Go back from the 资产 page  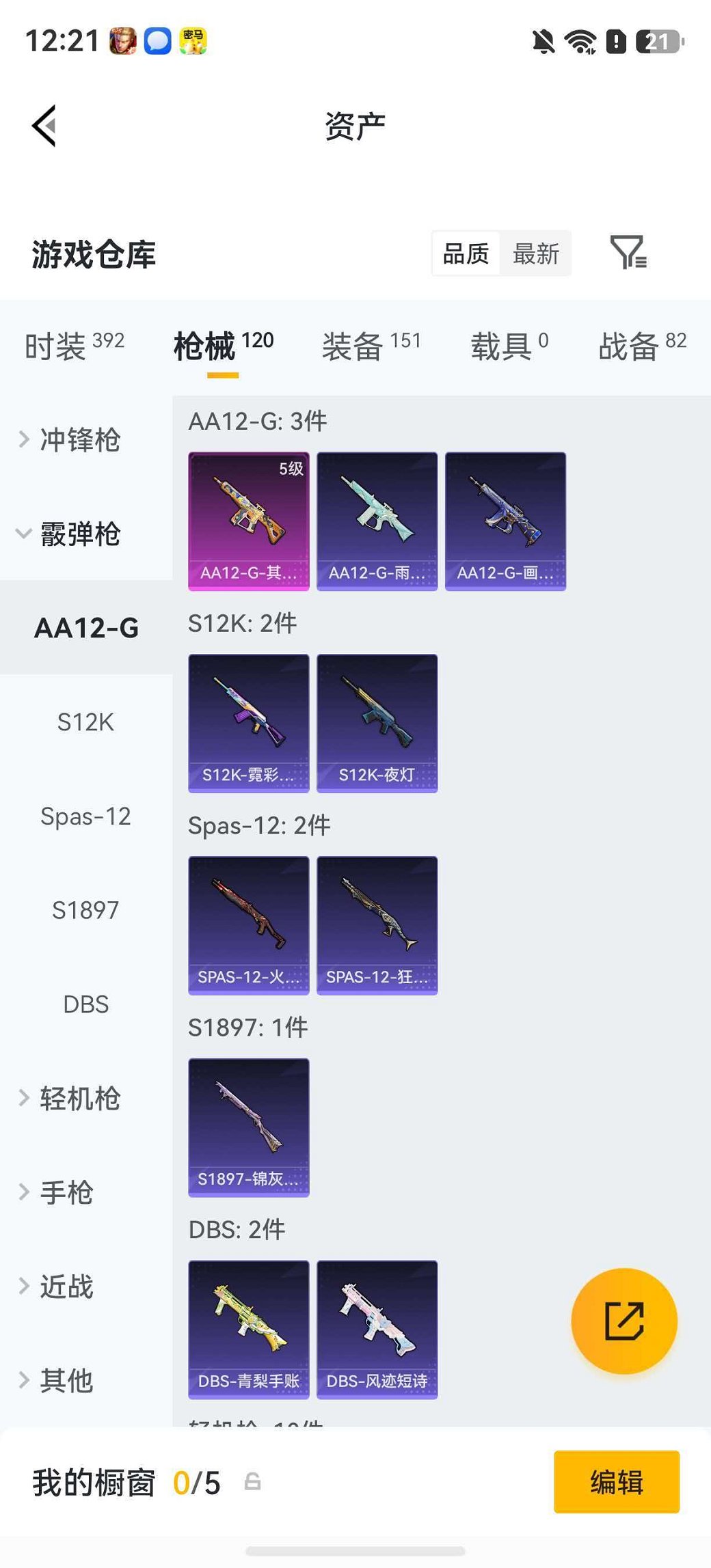click(44, 126)
